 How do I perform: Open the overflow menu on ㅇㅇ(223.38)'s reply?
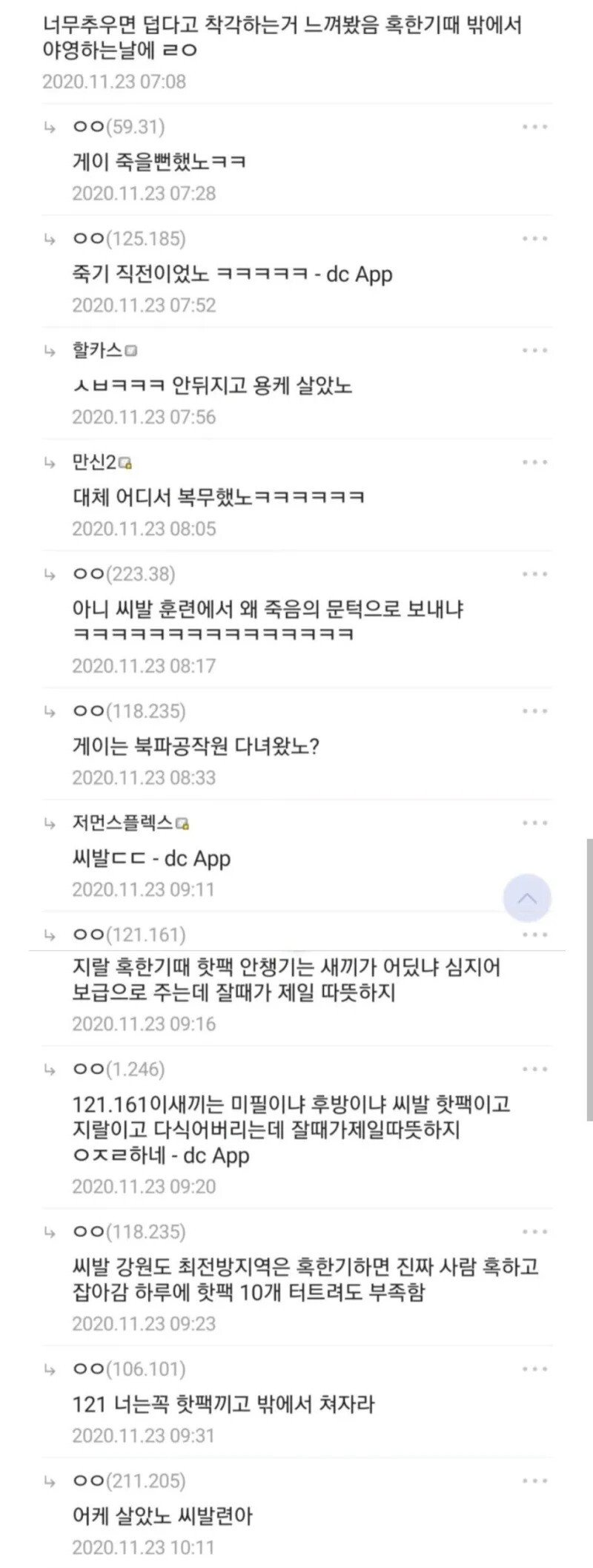[534, 574]
